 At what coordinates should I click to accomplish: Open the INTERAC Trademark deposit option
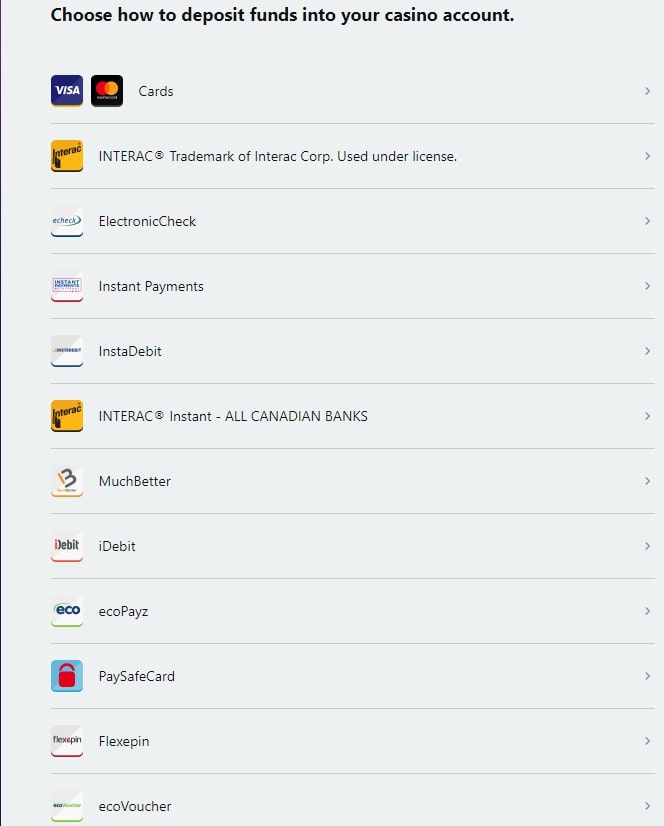(x=277, y=156)
